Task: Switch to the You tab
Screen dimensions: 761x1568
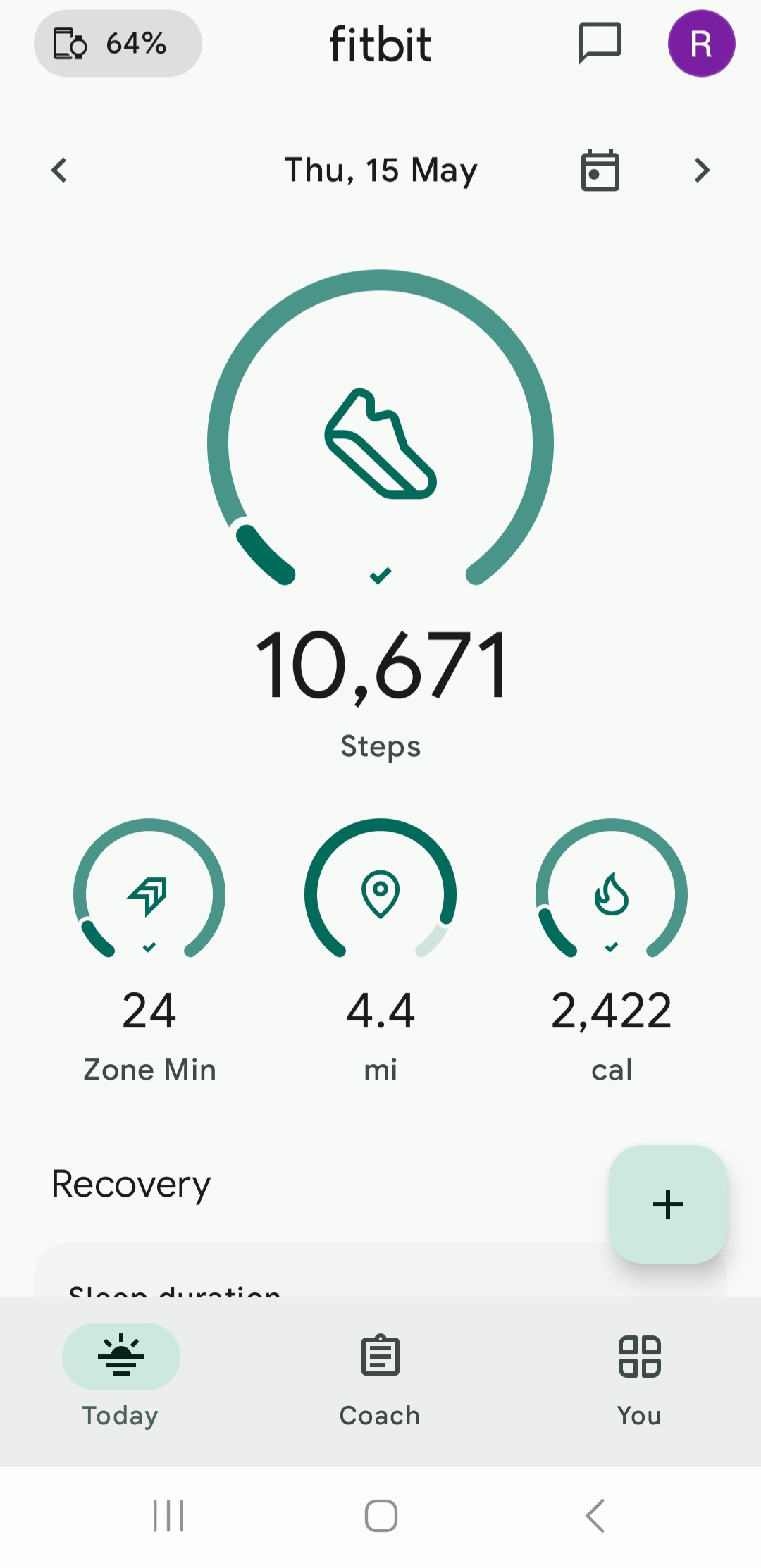Action: coord(639,1381)
